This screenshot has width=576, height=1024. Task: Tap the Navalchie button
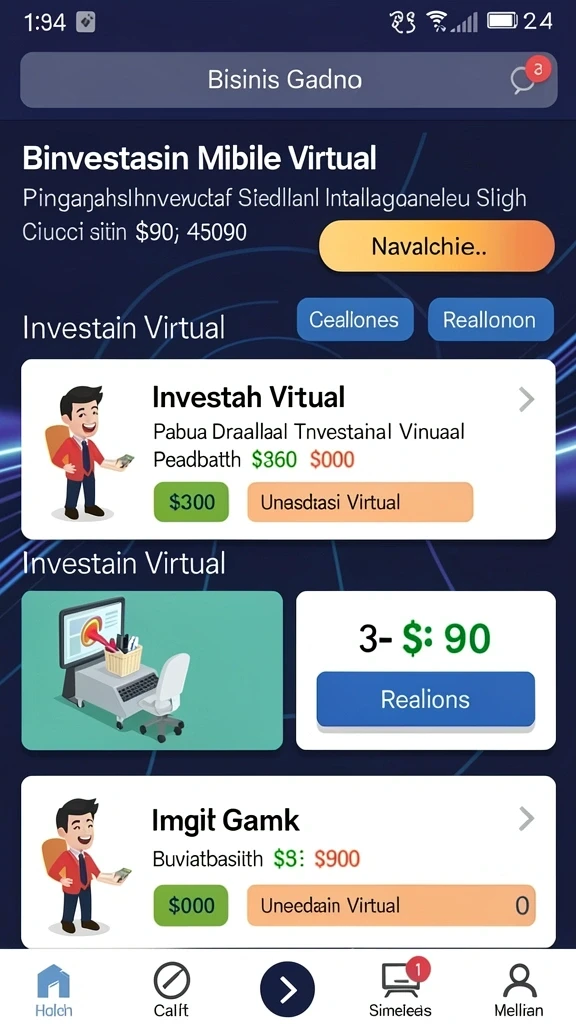[x=436, y=246]
